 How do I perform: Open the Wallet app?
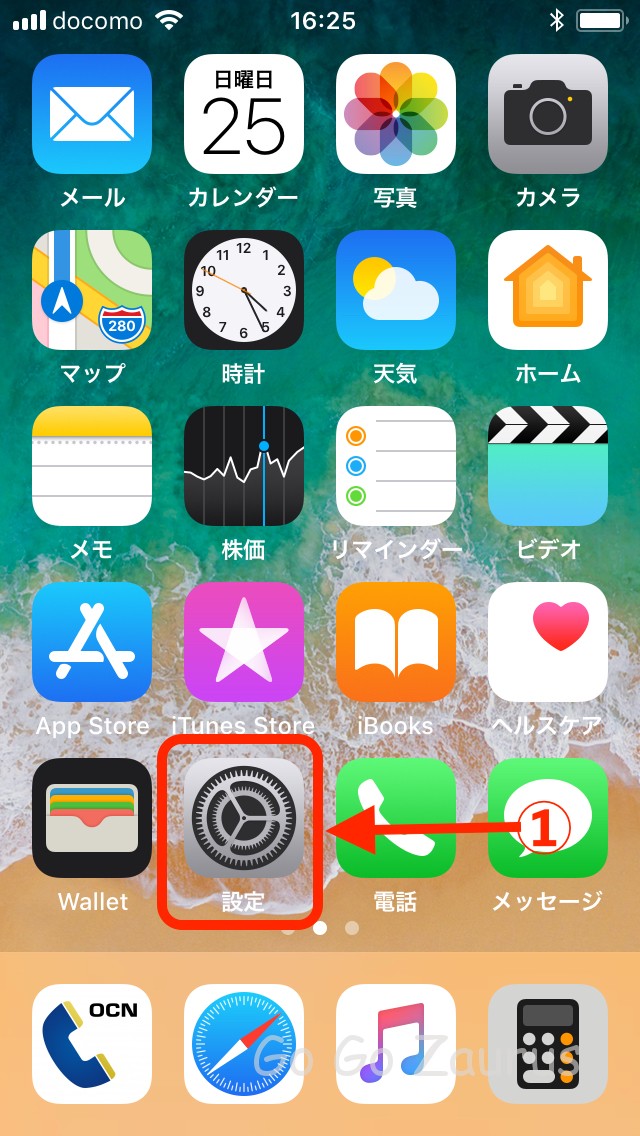coord(92,818)
